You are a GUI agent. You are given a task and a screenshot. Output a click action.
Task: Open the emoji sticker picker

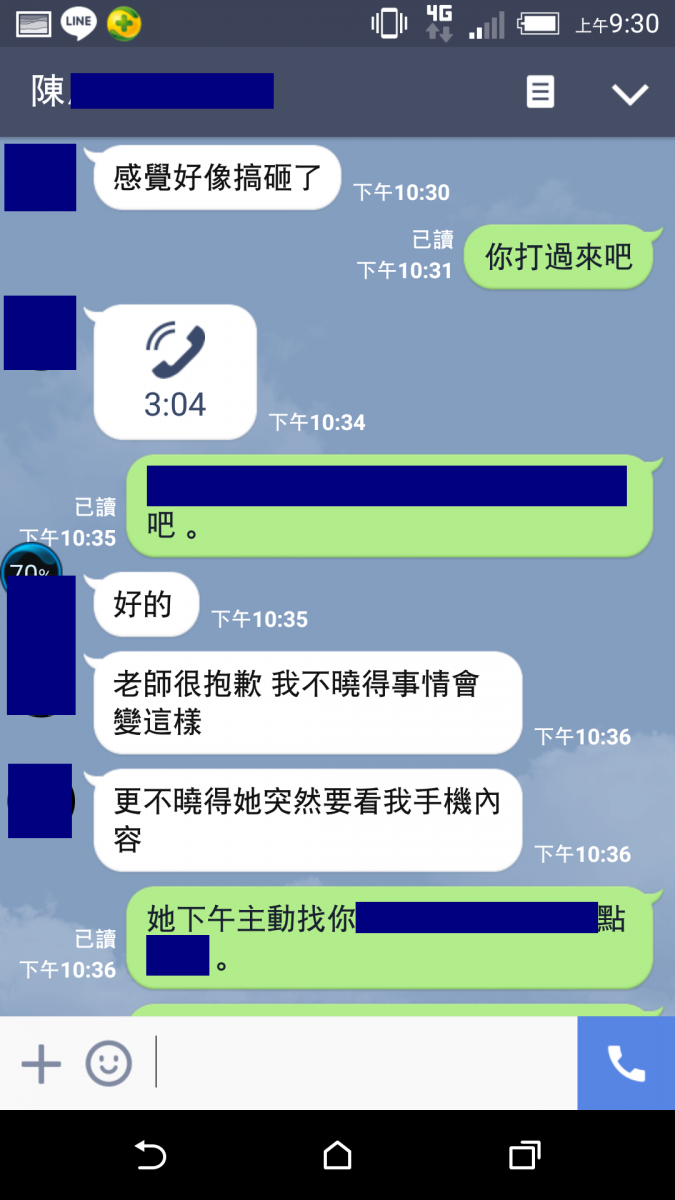[109, 1064]
